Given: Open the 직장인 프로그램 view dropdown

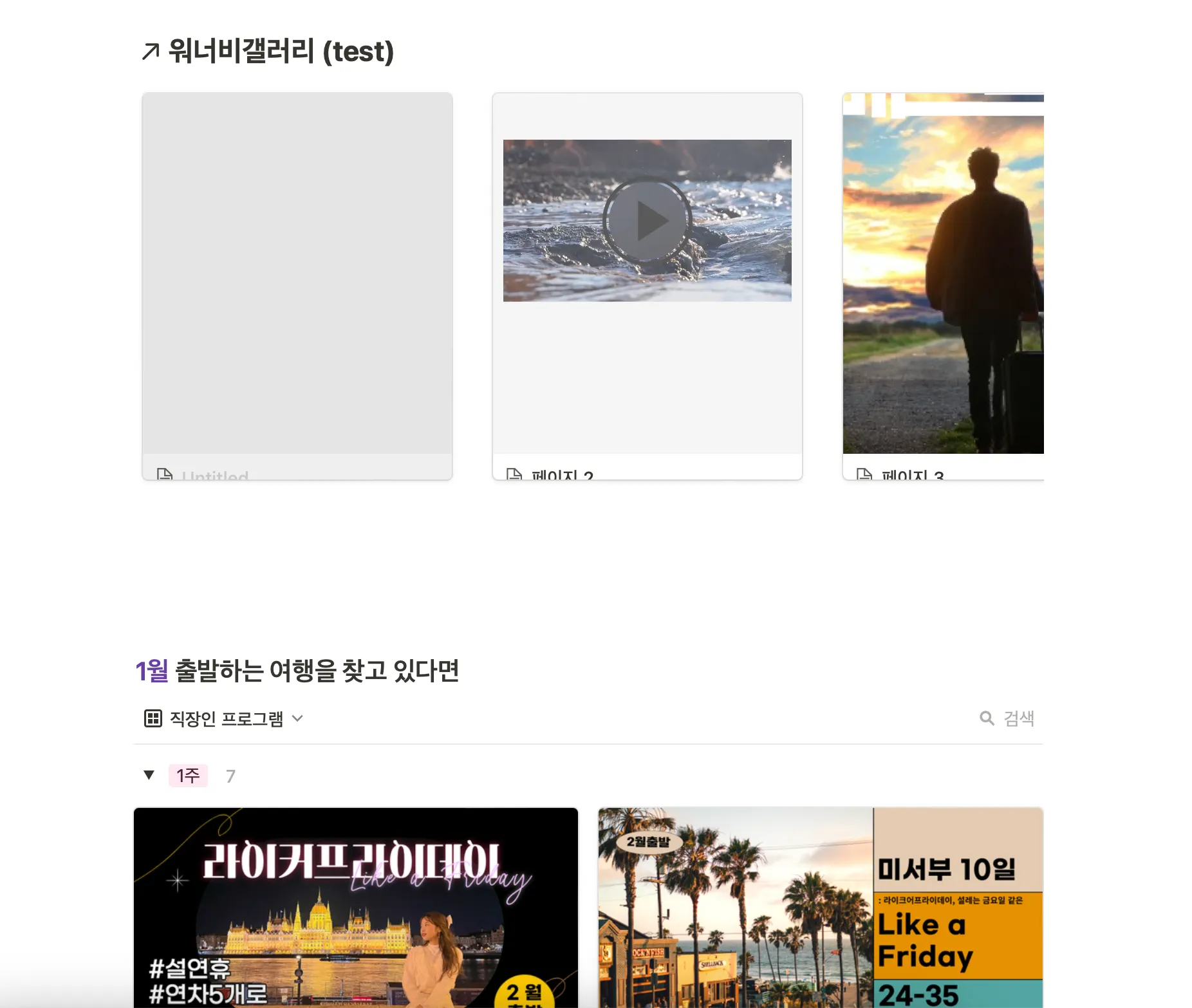Looking at the screenshot, I should [224, 718].
